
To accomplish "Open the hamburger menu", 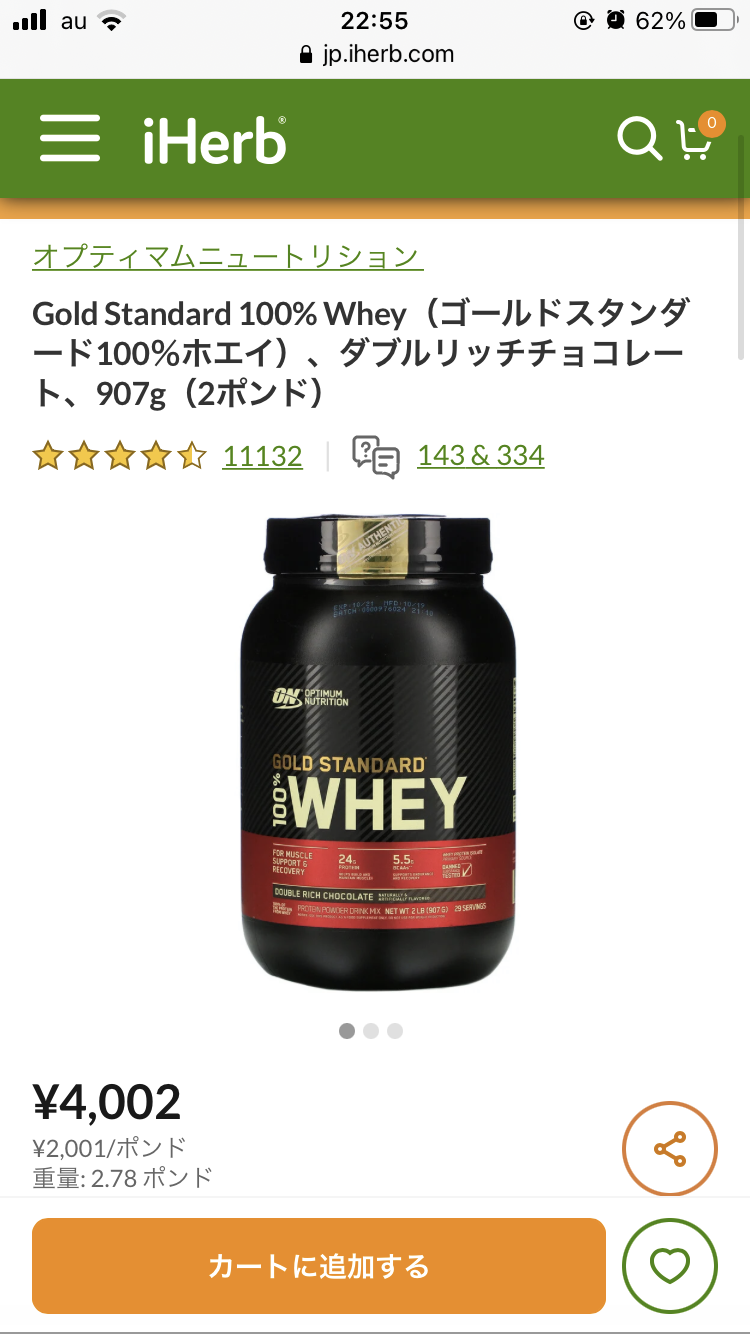I will click(70, 138).
